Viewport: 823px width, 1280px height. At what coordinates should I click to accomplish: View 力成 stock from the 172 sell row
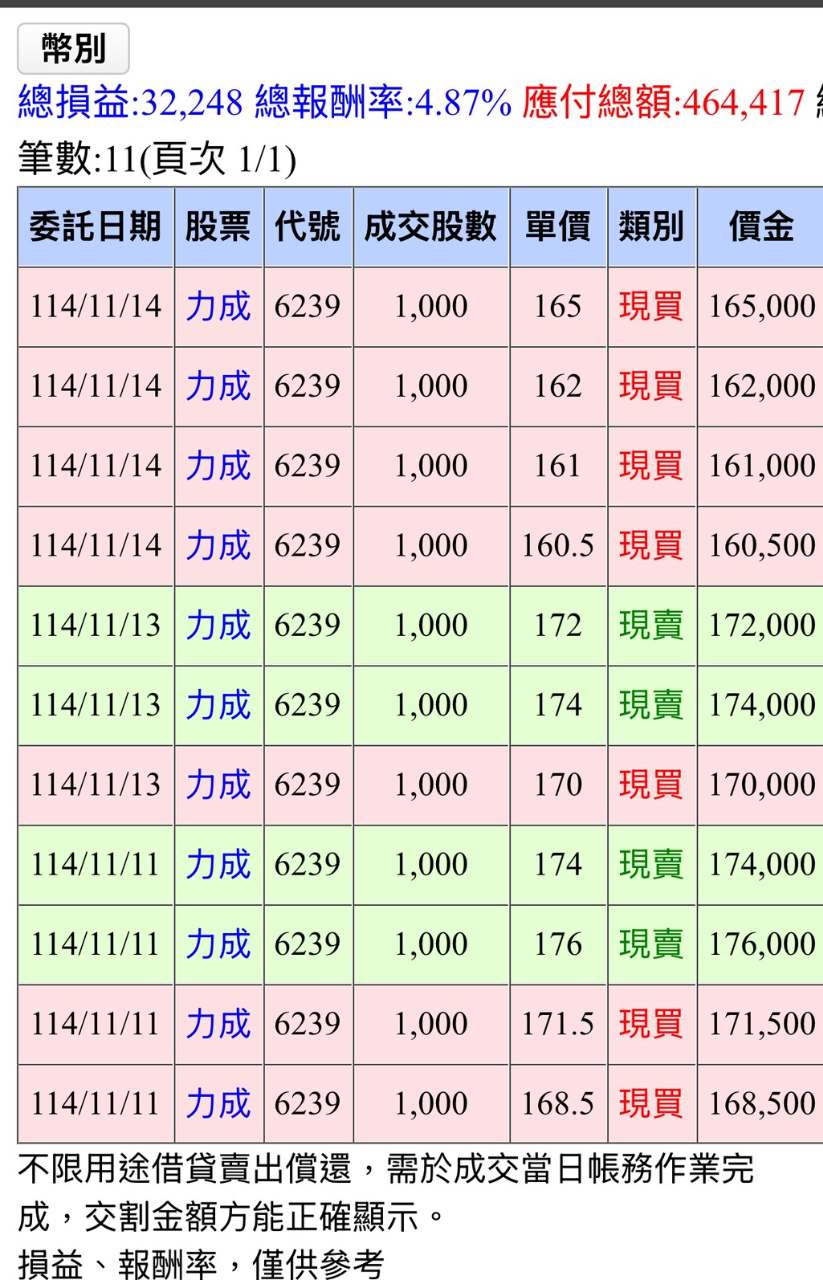pos(218,625)
